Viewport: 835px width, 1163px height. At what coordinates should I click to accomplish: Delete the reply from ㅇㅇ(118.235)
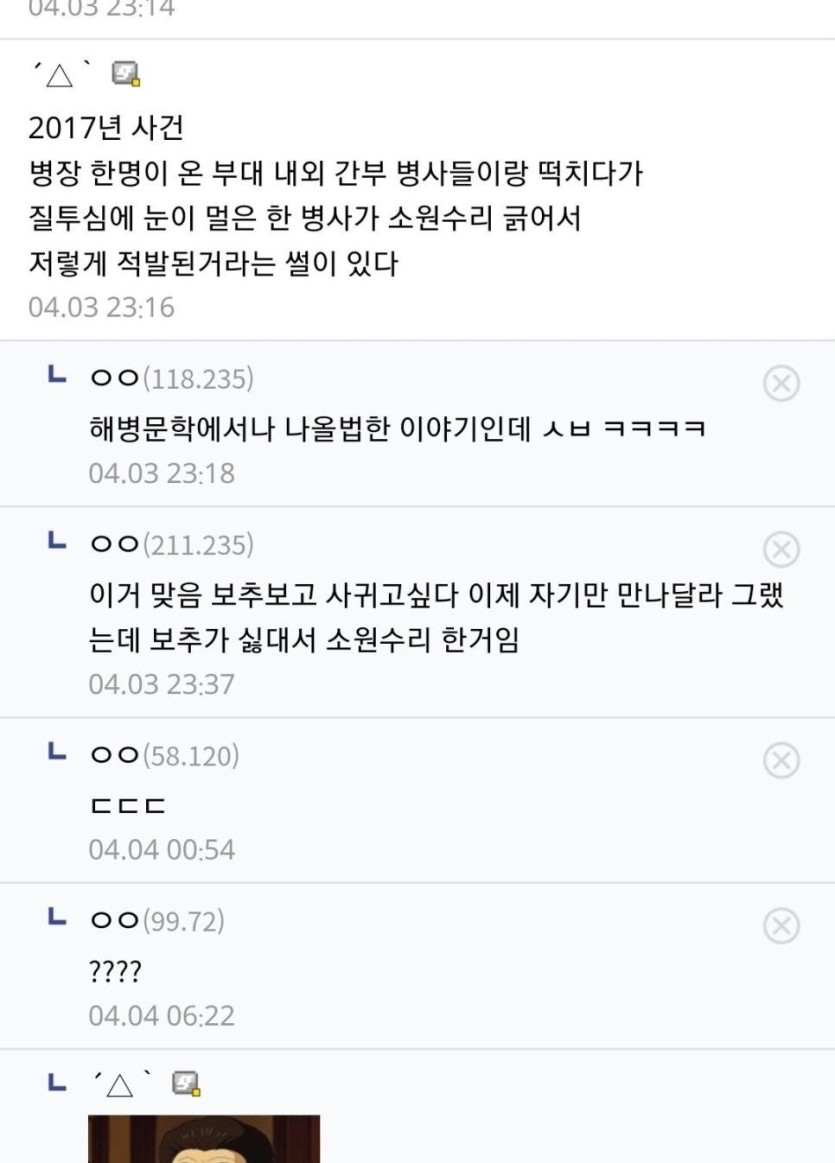point(781,383)
